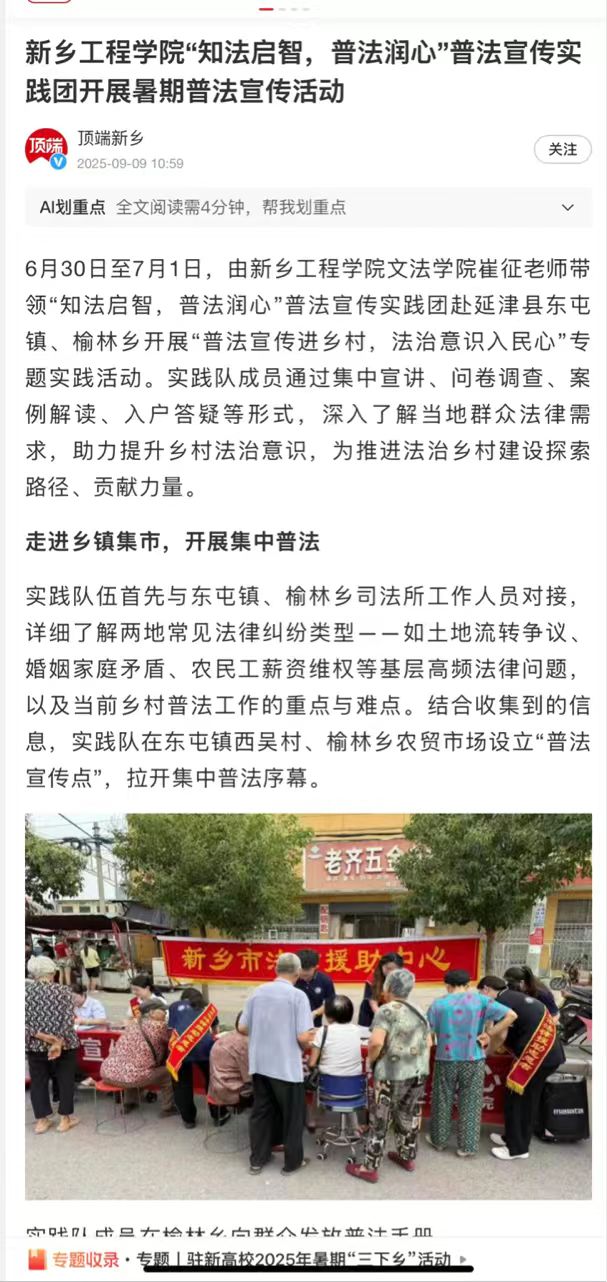Follow the 顶端新乡 account
The height and width of the screenshot is (1282, 607).
(562, 149)
